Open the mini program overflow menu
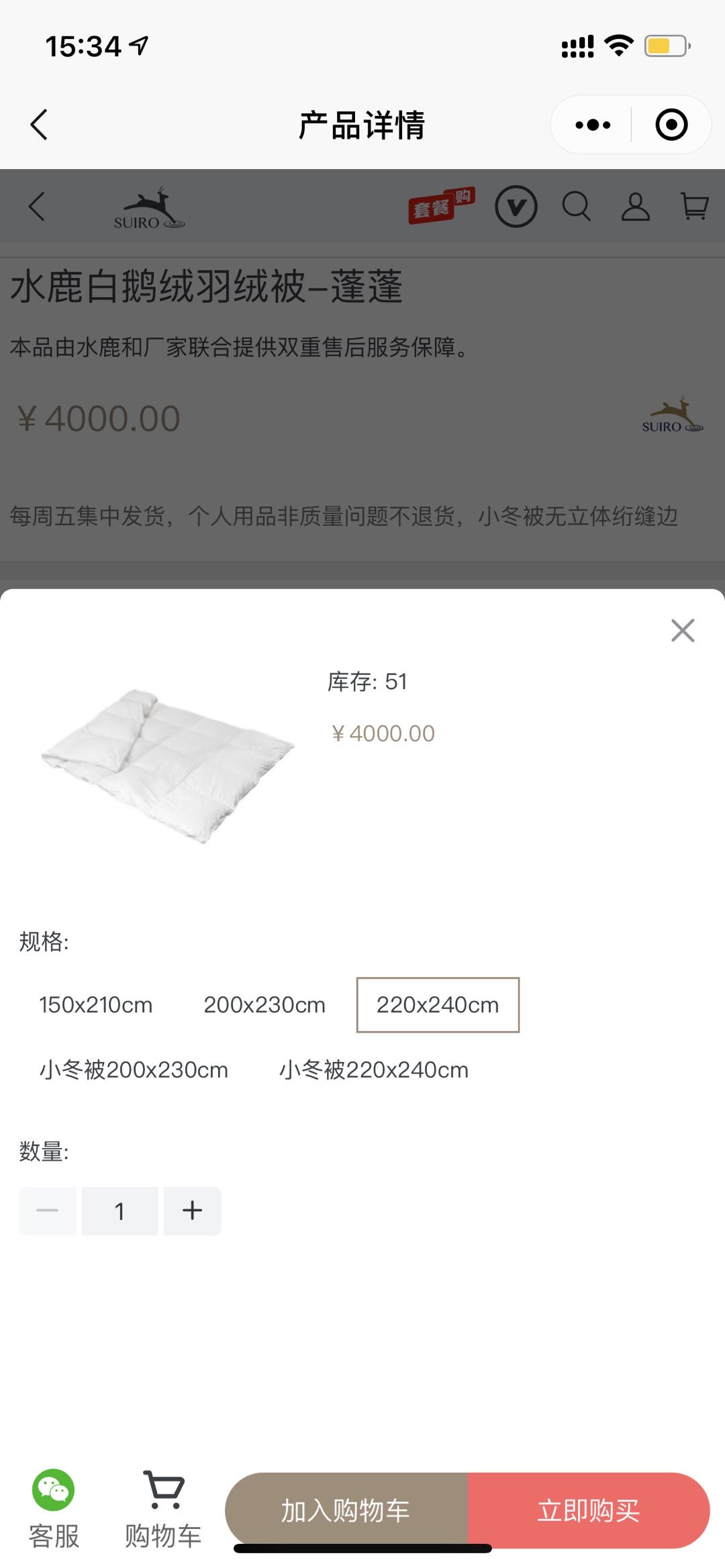 [593, 125]
